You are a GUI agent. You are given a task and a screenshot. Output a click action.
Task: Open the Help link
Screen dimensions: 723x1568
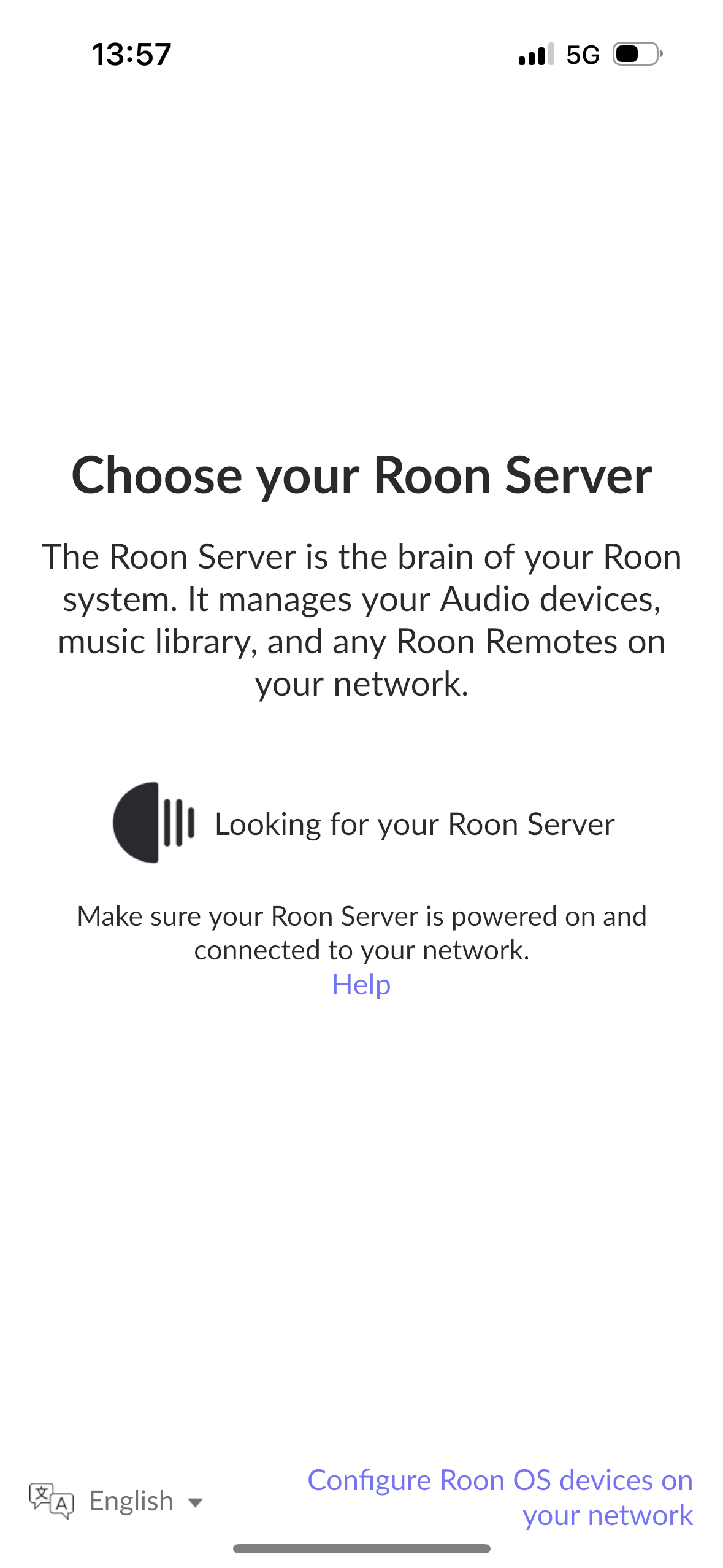point(361,985)
